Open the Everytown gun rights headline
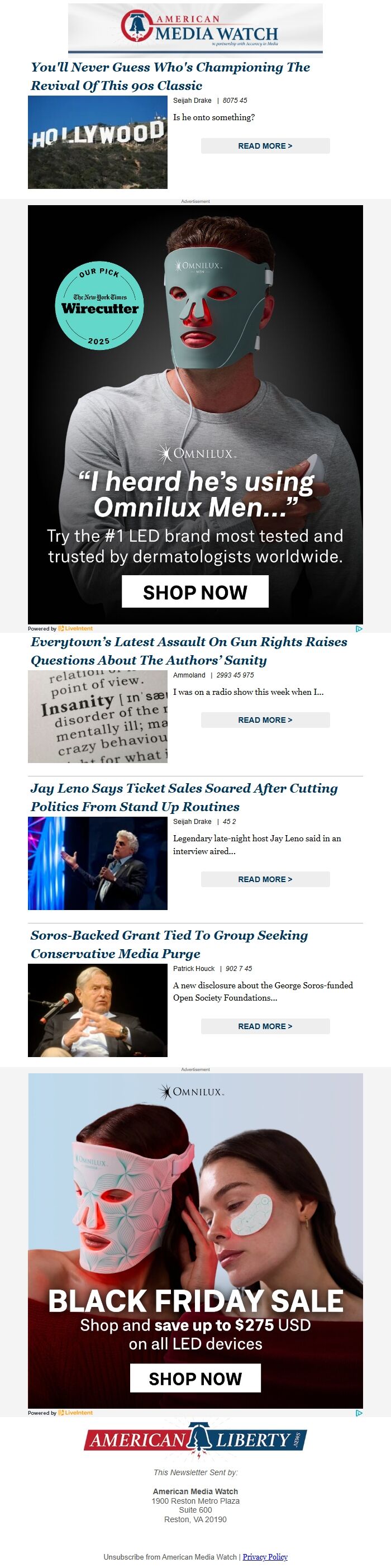The height and width of the screenshot is (1568, 391). click(x=188, y=651)
